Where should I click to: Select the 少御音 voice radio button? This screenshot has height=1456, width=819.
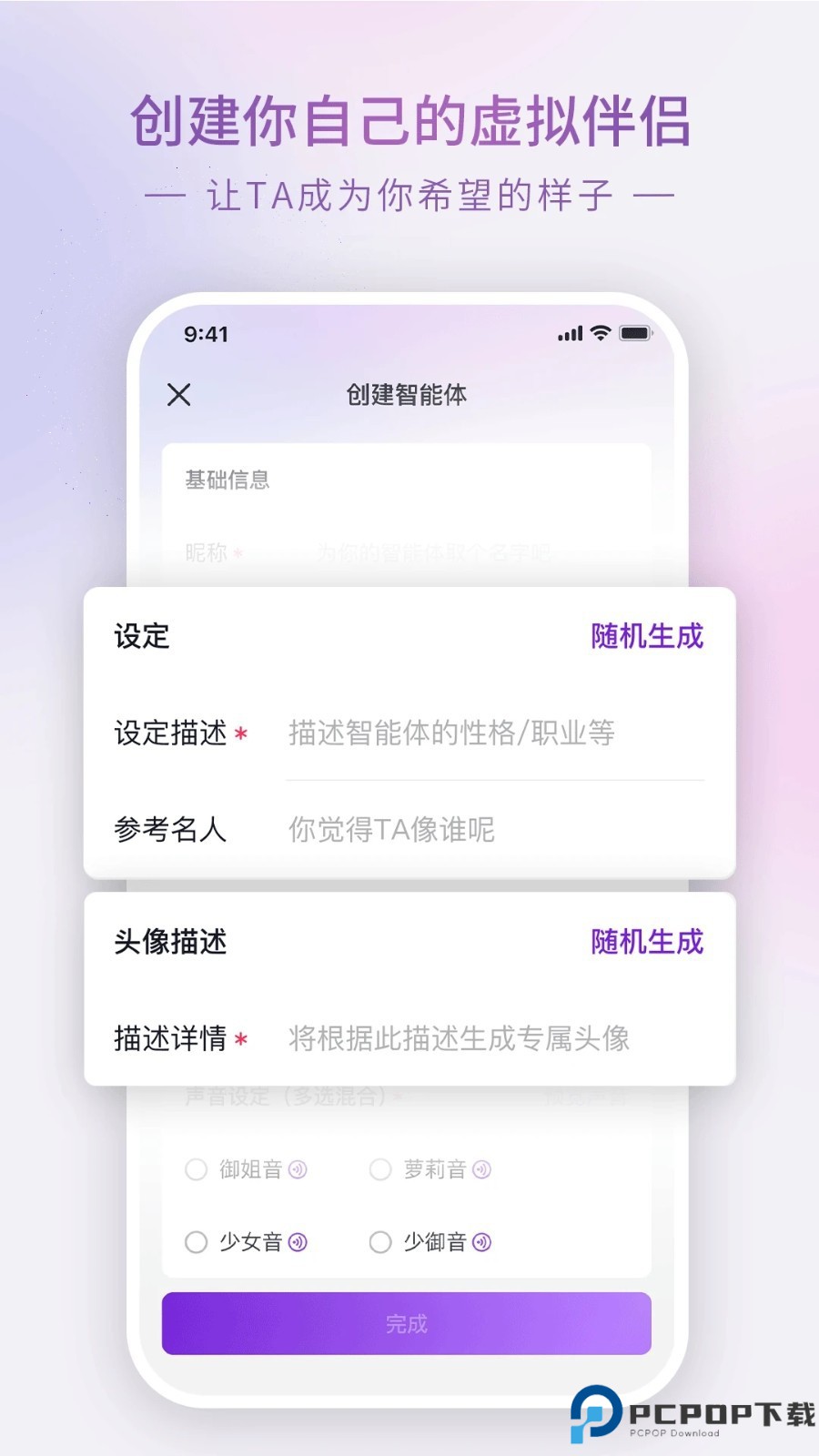point(380,1241)
